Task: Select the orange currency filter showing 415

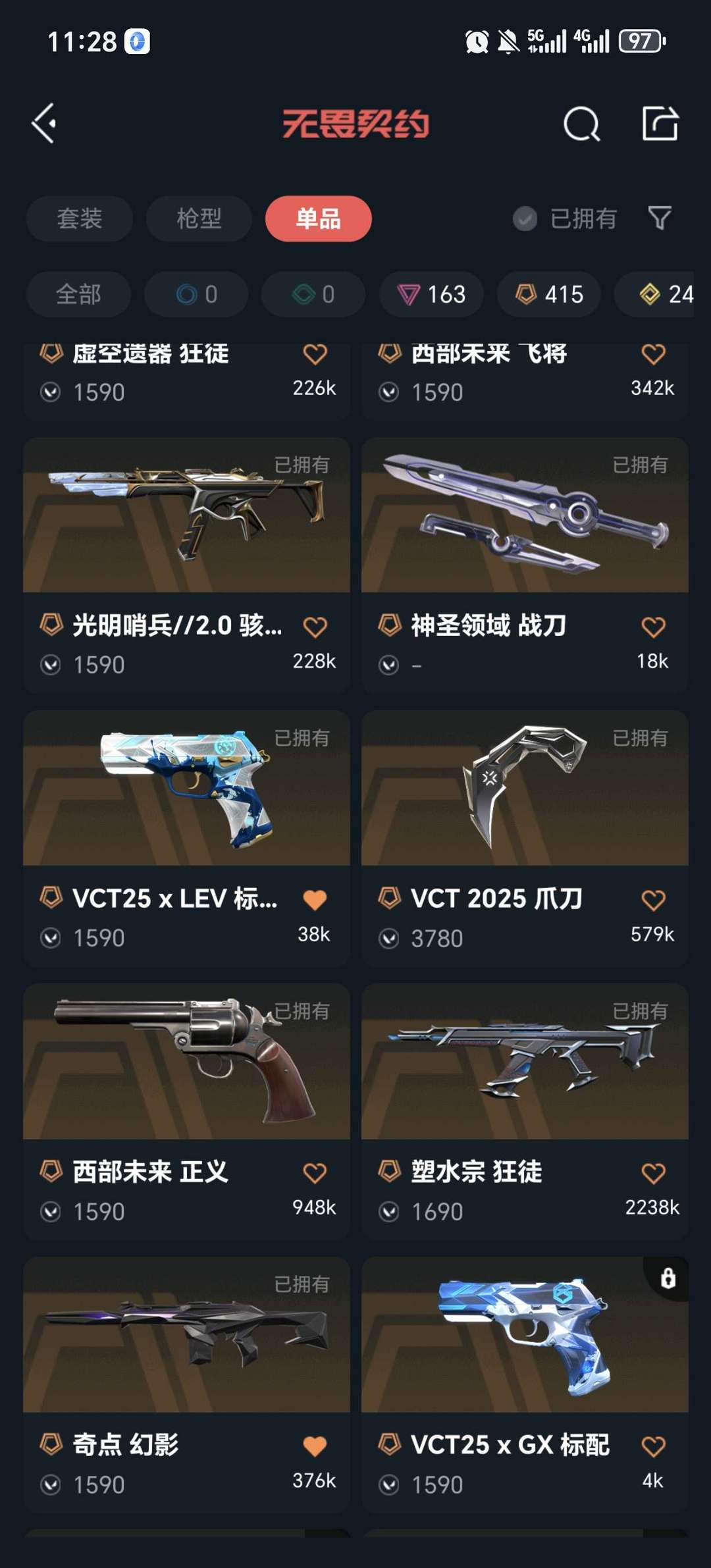Action: point(548,294)
